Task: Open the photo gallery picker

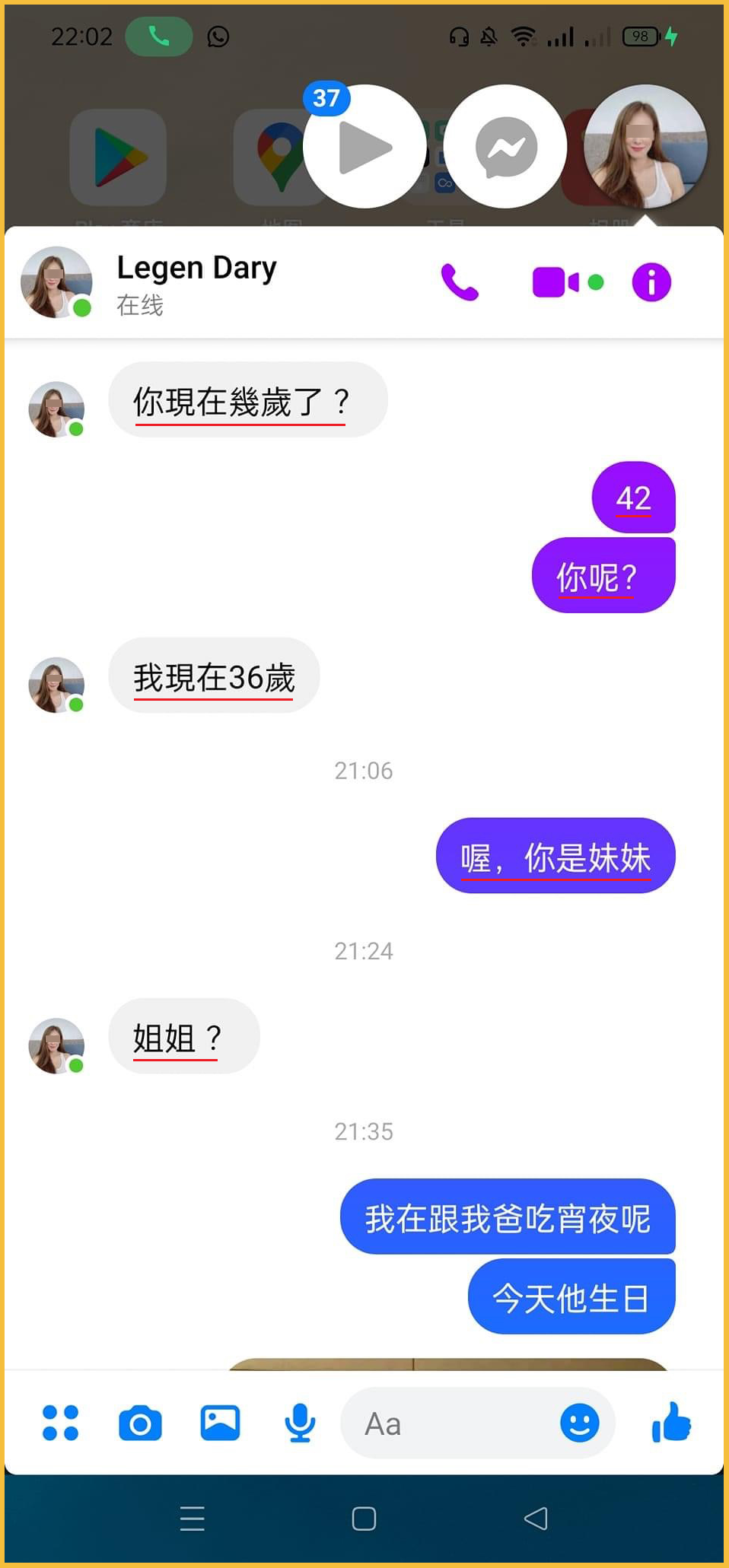Action: coord(221,1423)
